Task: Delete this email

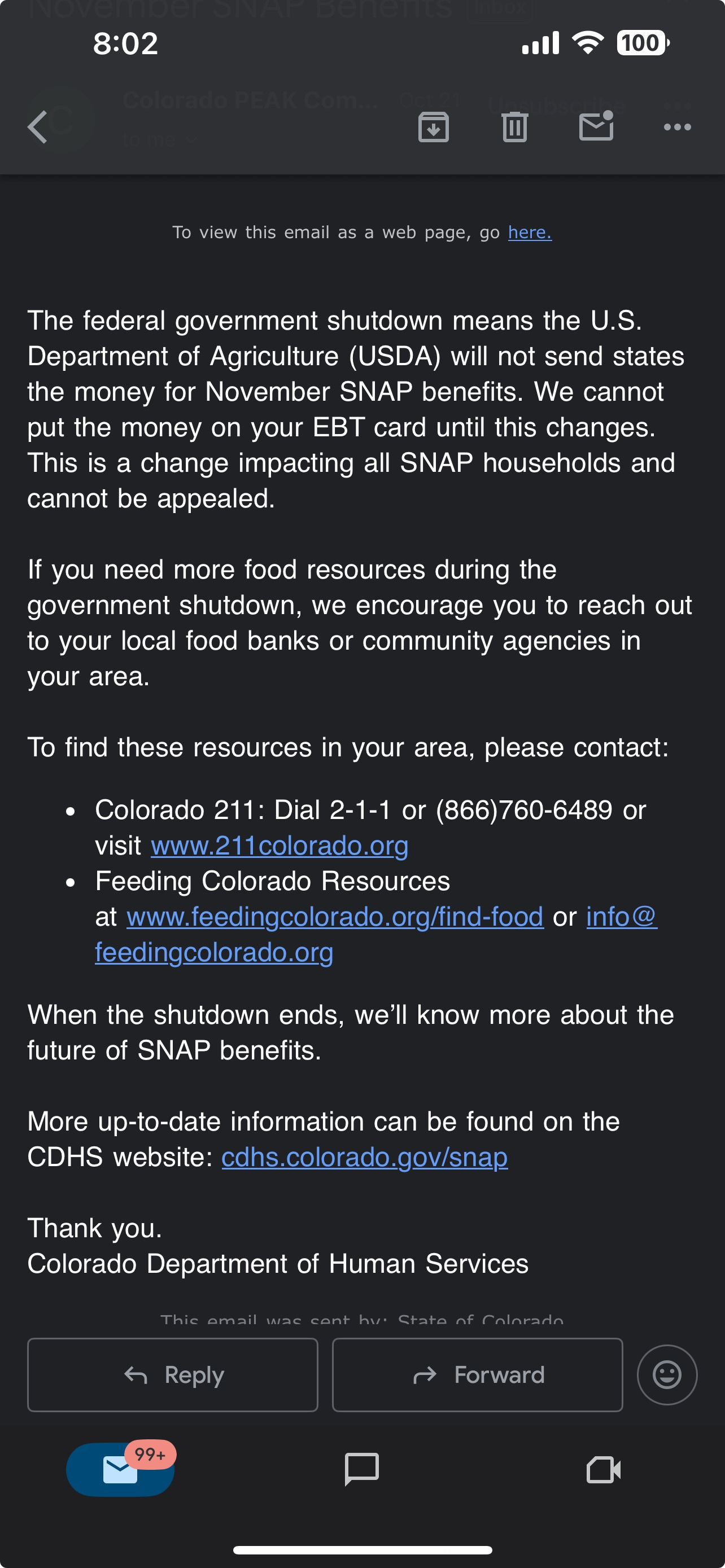Action: [514, 127]
